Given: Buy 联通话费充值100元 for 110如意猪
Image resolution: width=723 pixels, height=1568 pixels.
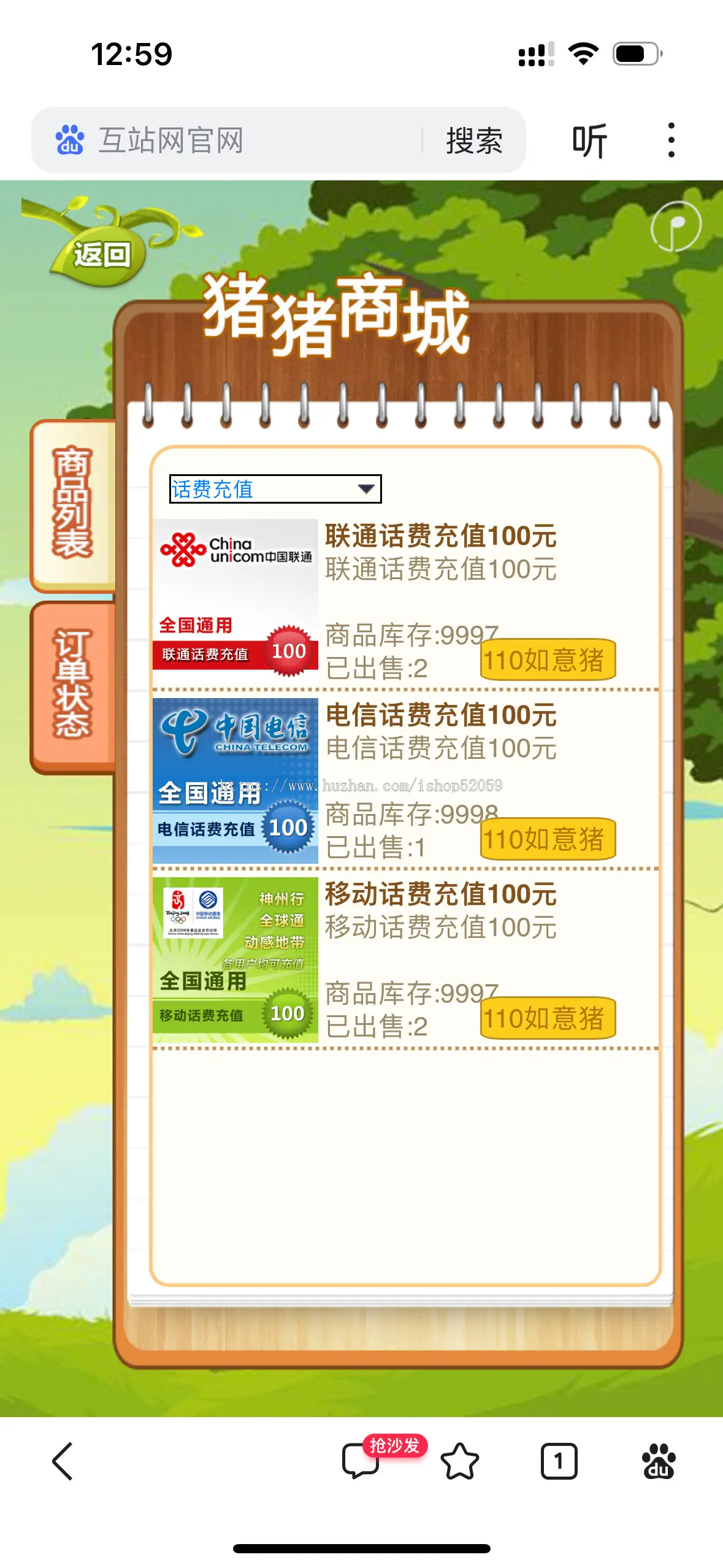Looking at the screenshot, I should (x=547, y=659).
